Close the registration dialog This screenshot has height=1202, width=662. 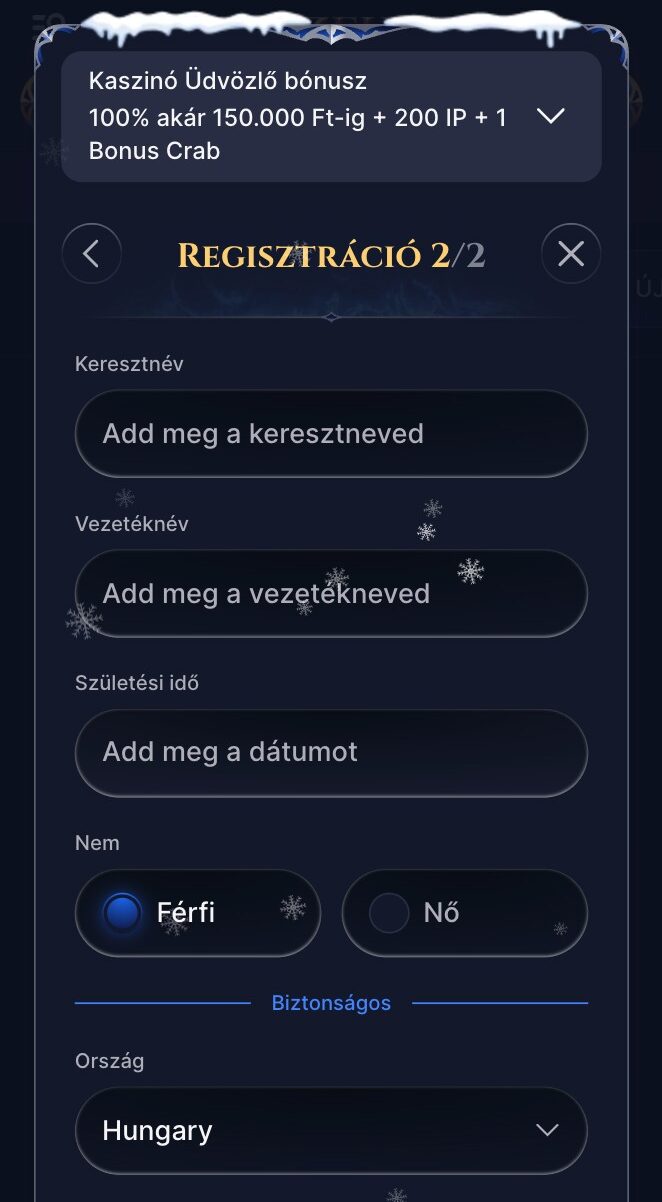coord(571,254)
